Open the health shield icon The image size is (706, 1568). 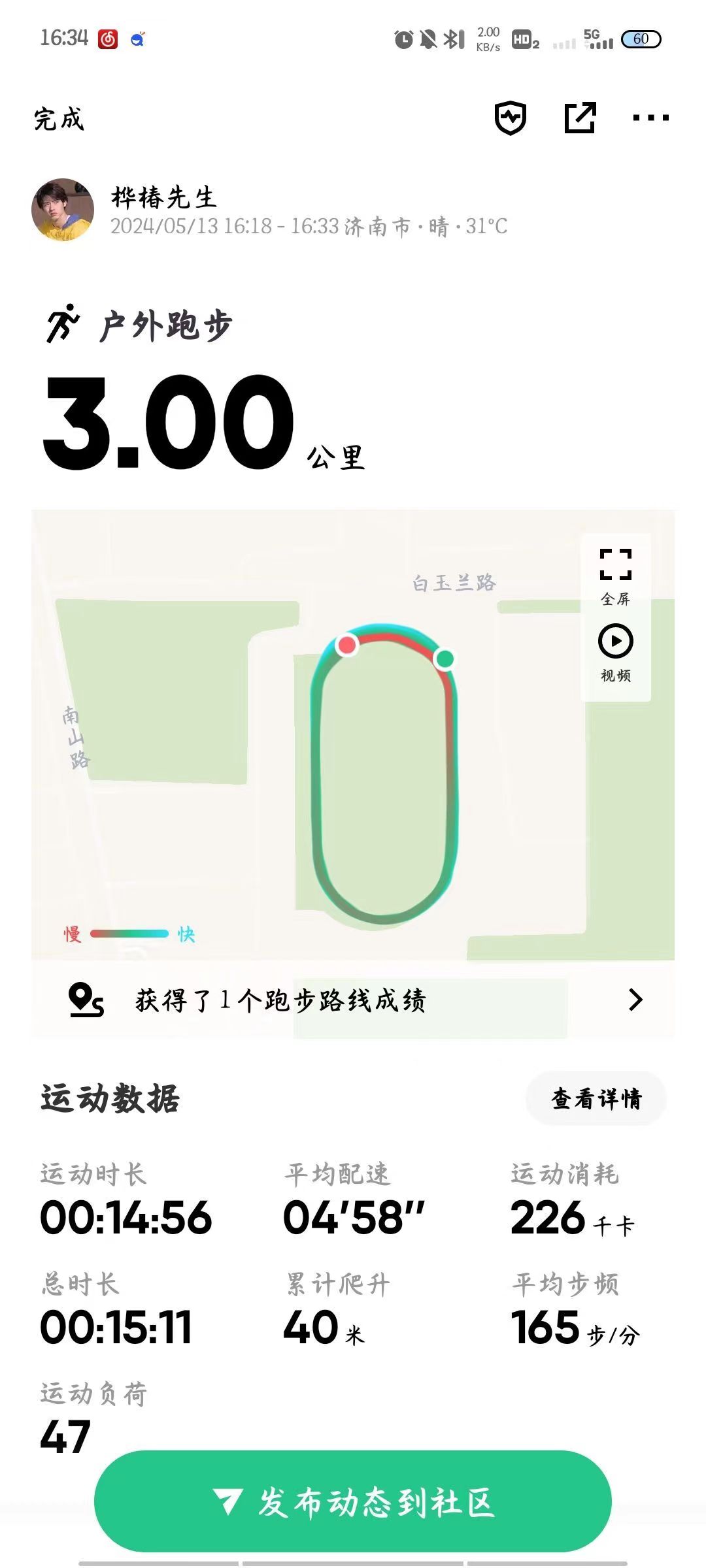(510, 118)
